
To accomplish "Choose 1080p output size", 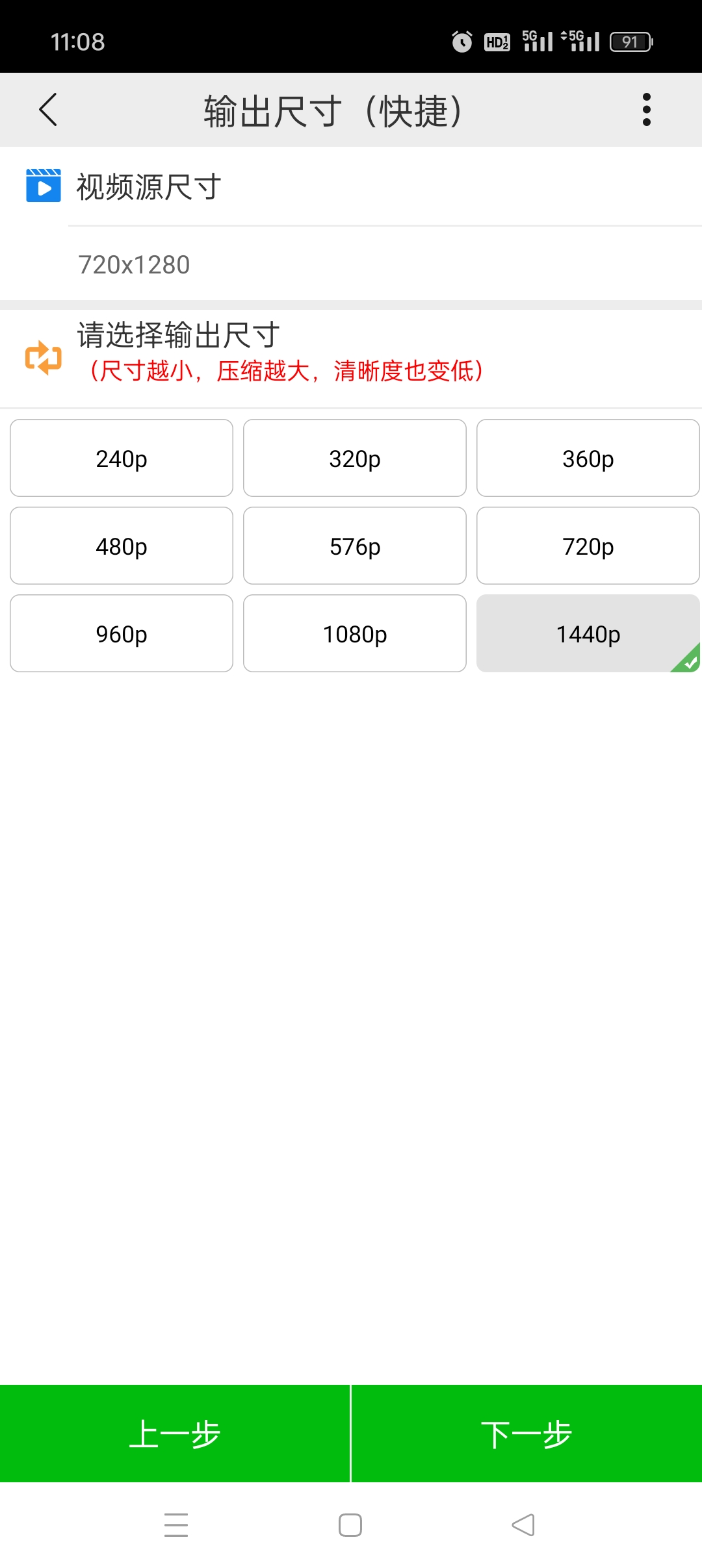I will 355,633.
